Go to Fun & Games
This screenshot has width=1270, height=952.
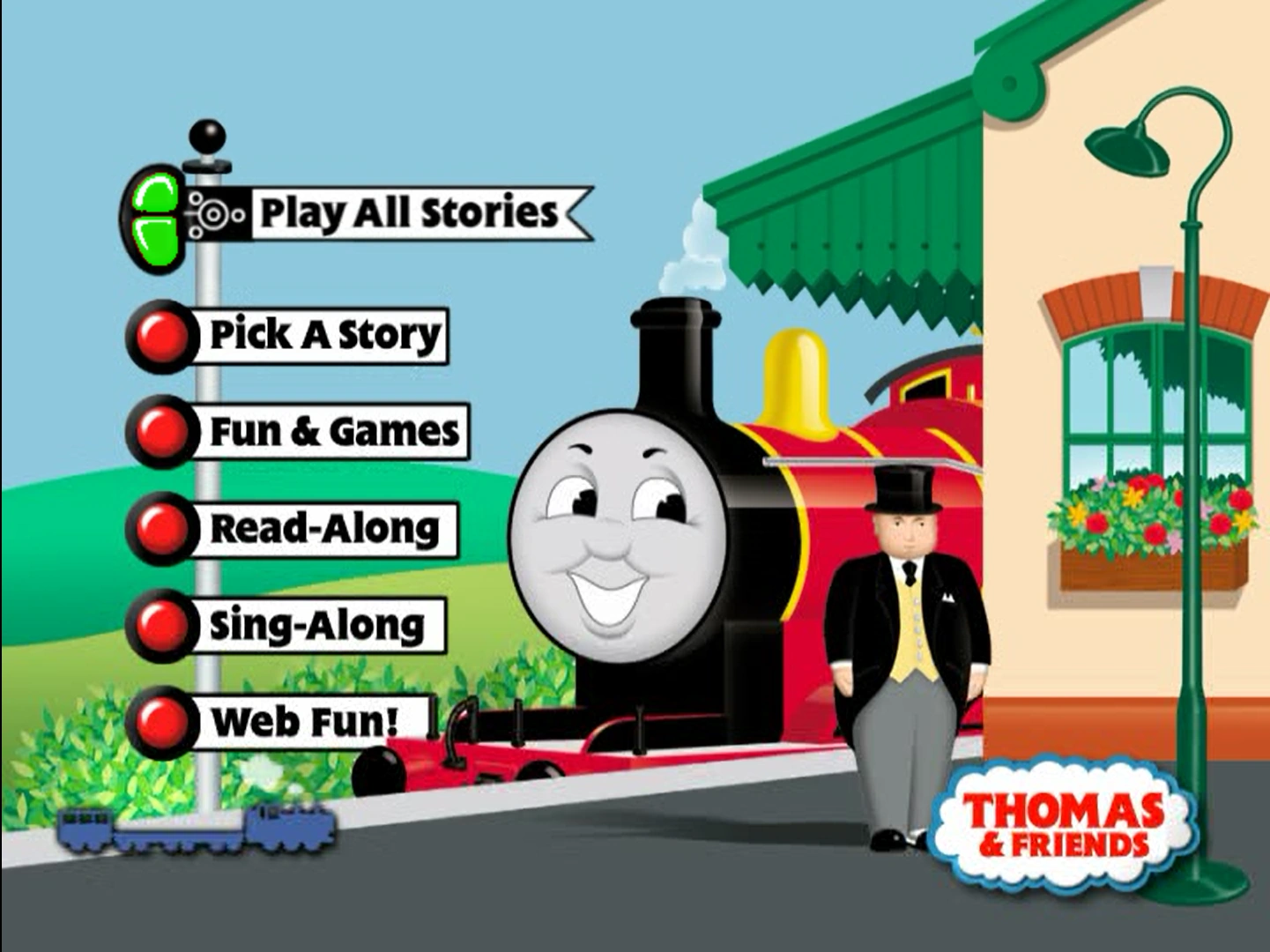[x=333, y=431]
